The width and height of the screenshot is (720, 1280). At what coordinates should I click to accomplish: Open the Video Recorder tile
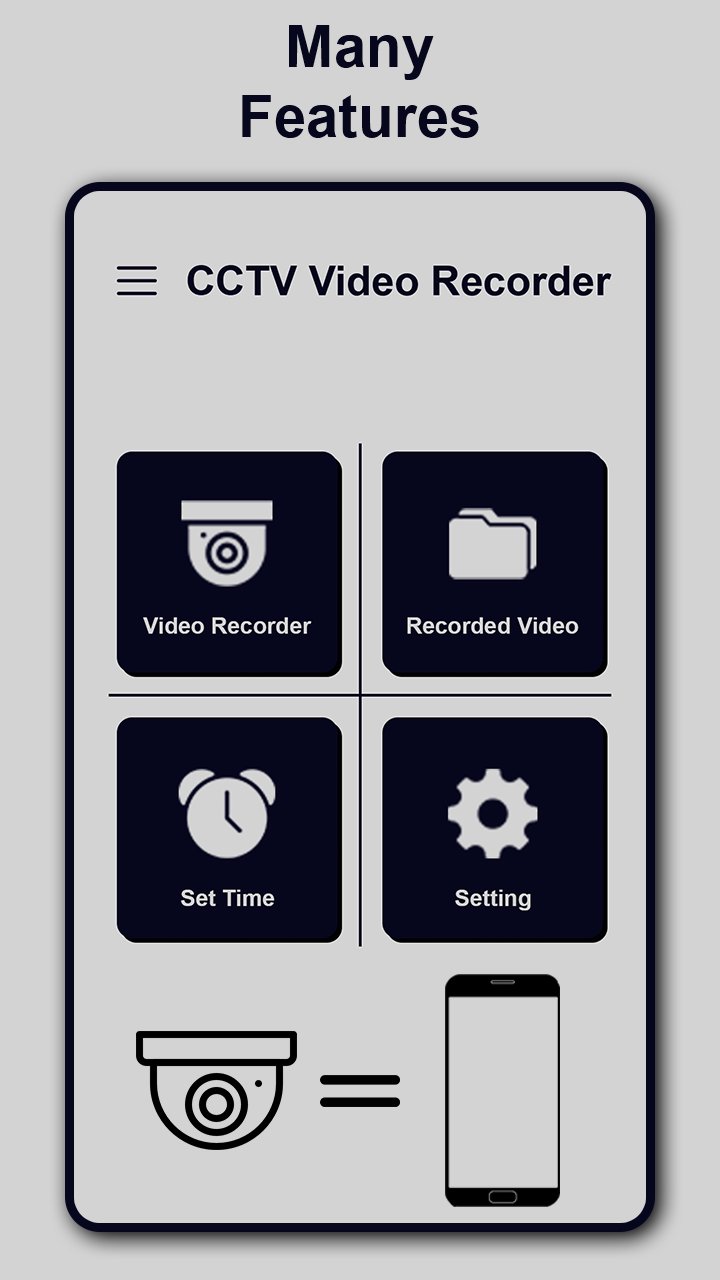point(228,563)
